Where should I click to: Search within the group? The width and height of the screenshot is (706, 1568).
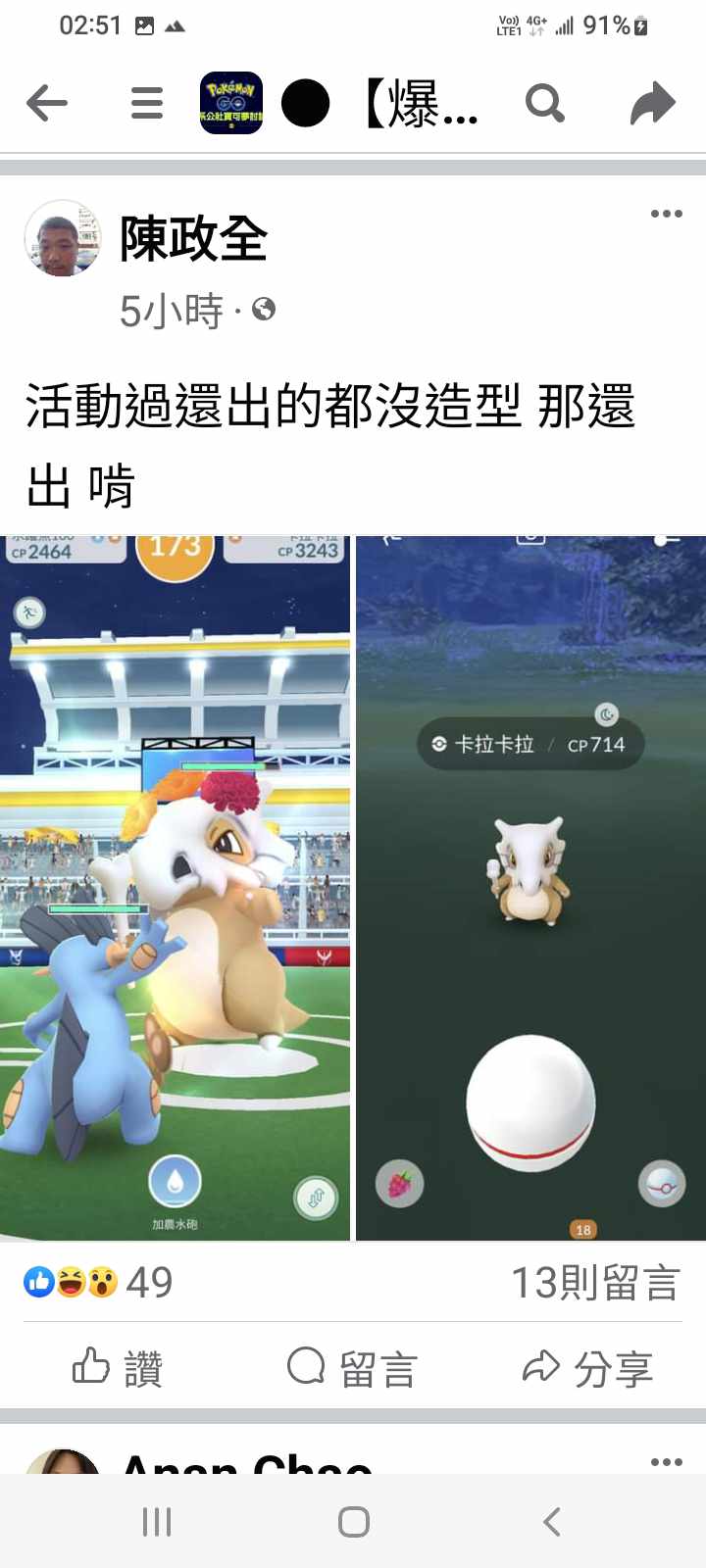(544, 103)
